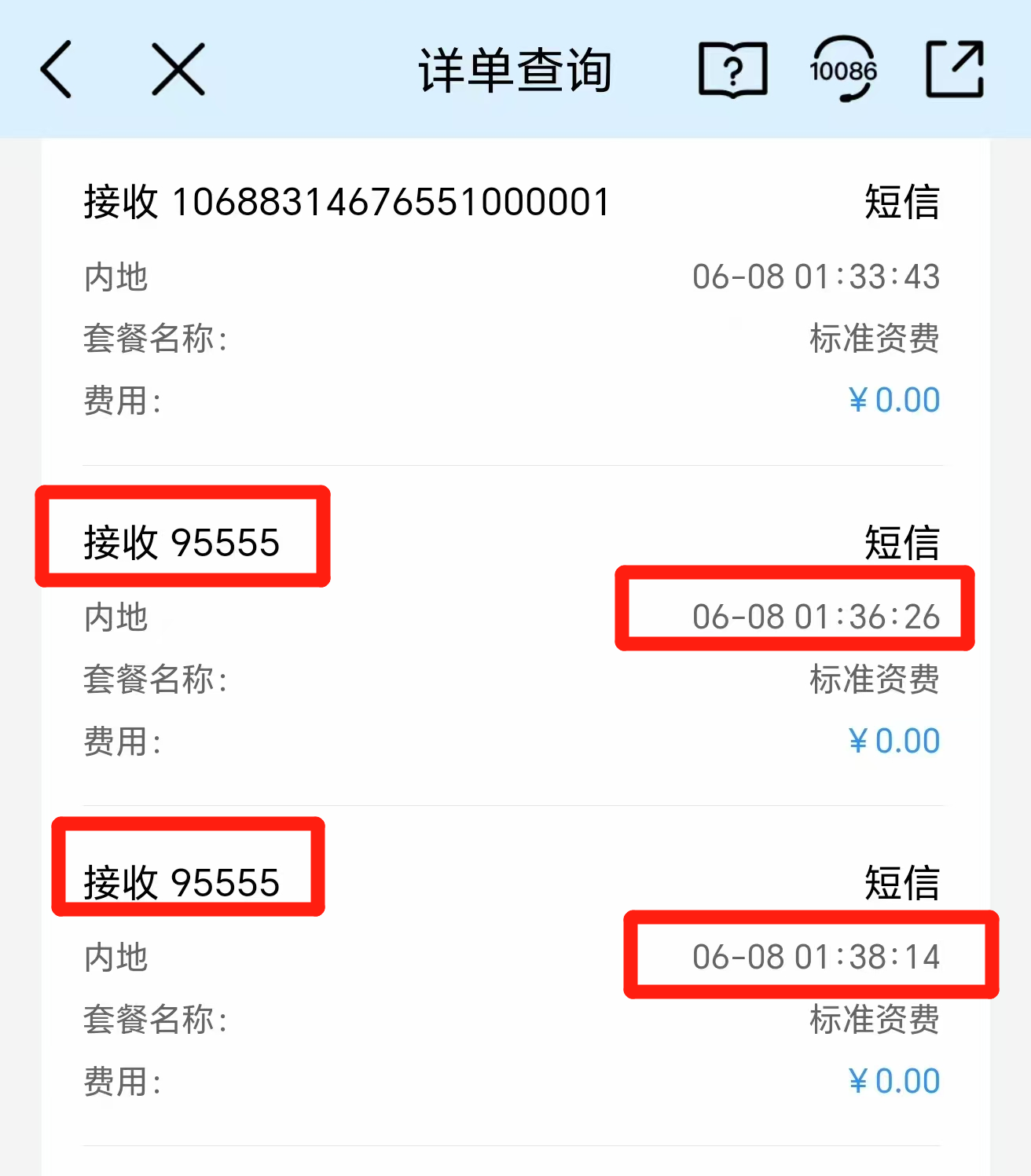Go back using the left arrow
1031x1176 pixels.
57,69
